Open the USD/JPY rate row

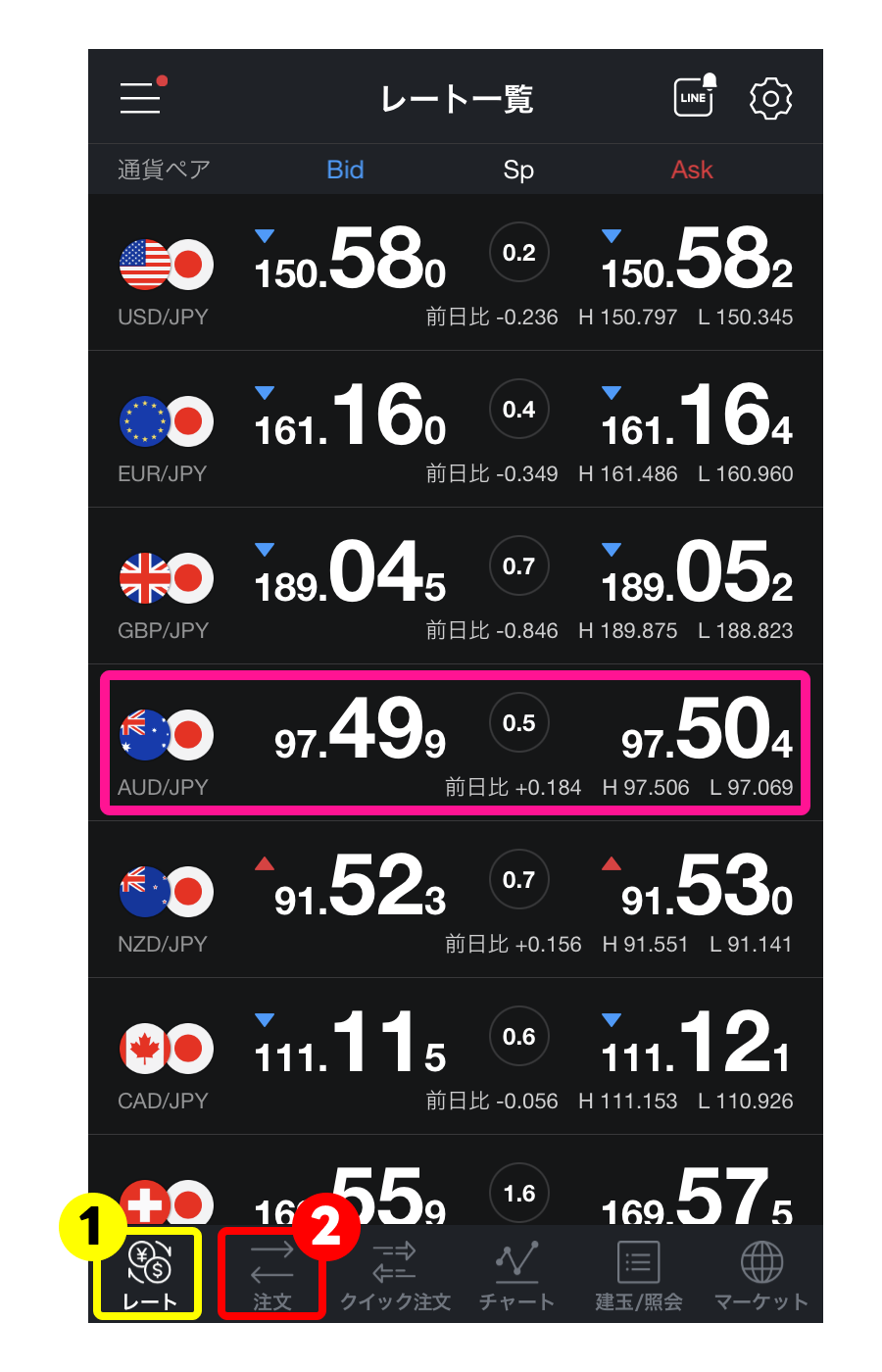click(x=455, y=272)
